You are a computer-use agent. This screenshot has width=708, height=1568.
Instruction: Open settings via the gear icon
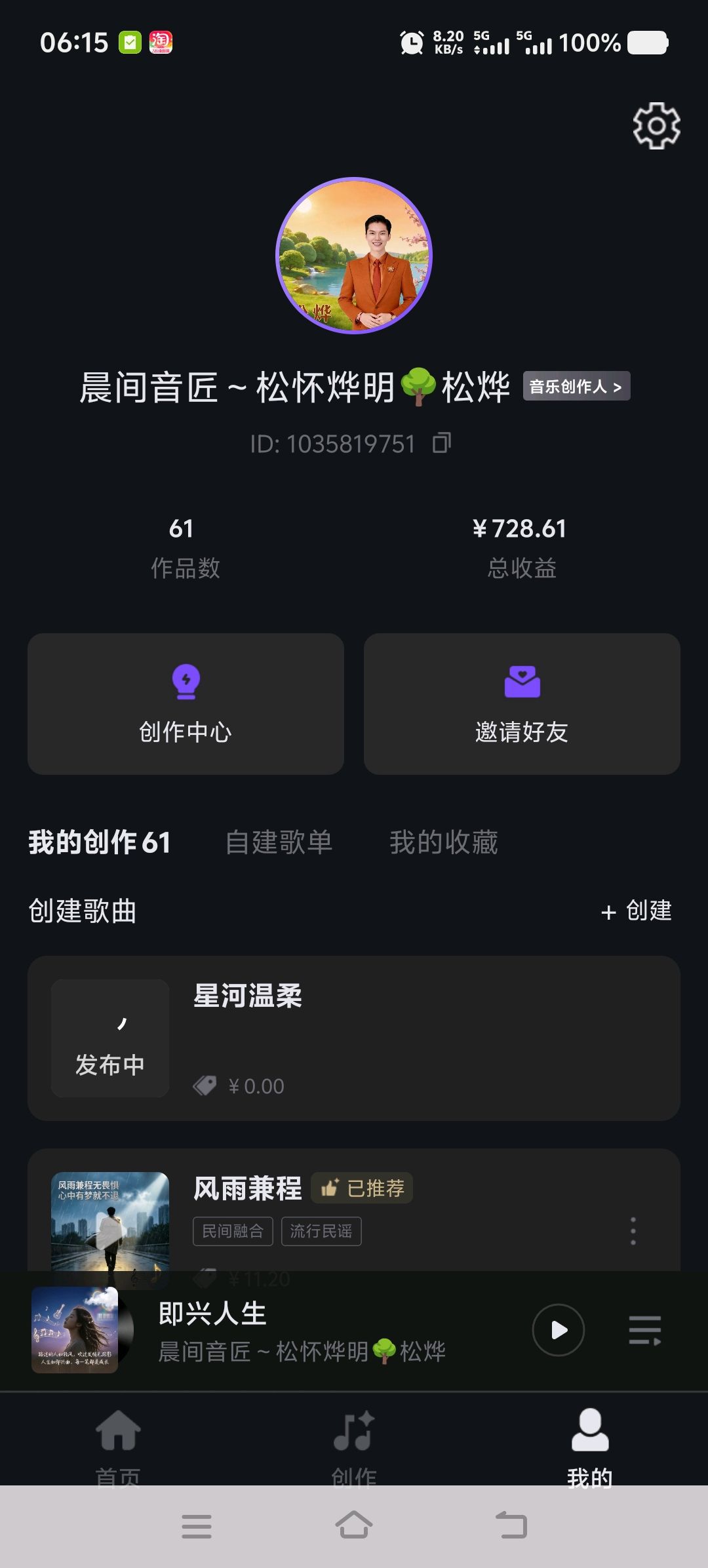tap(656, 125)
